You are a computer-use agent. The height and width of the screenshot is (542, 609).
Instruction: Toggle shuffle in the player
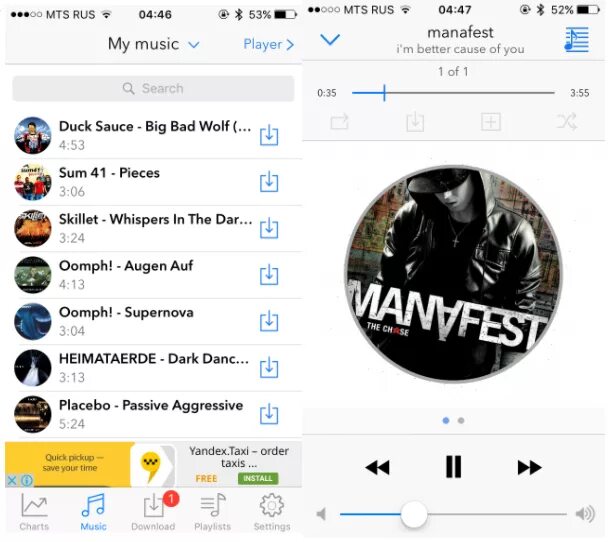(565, 122)
